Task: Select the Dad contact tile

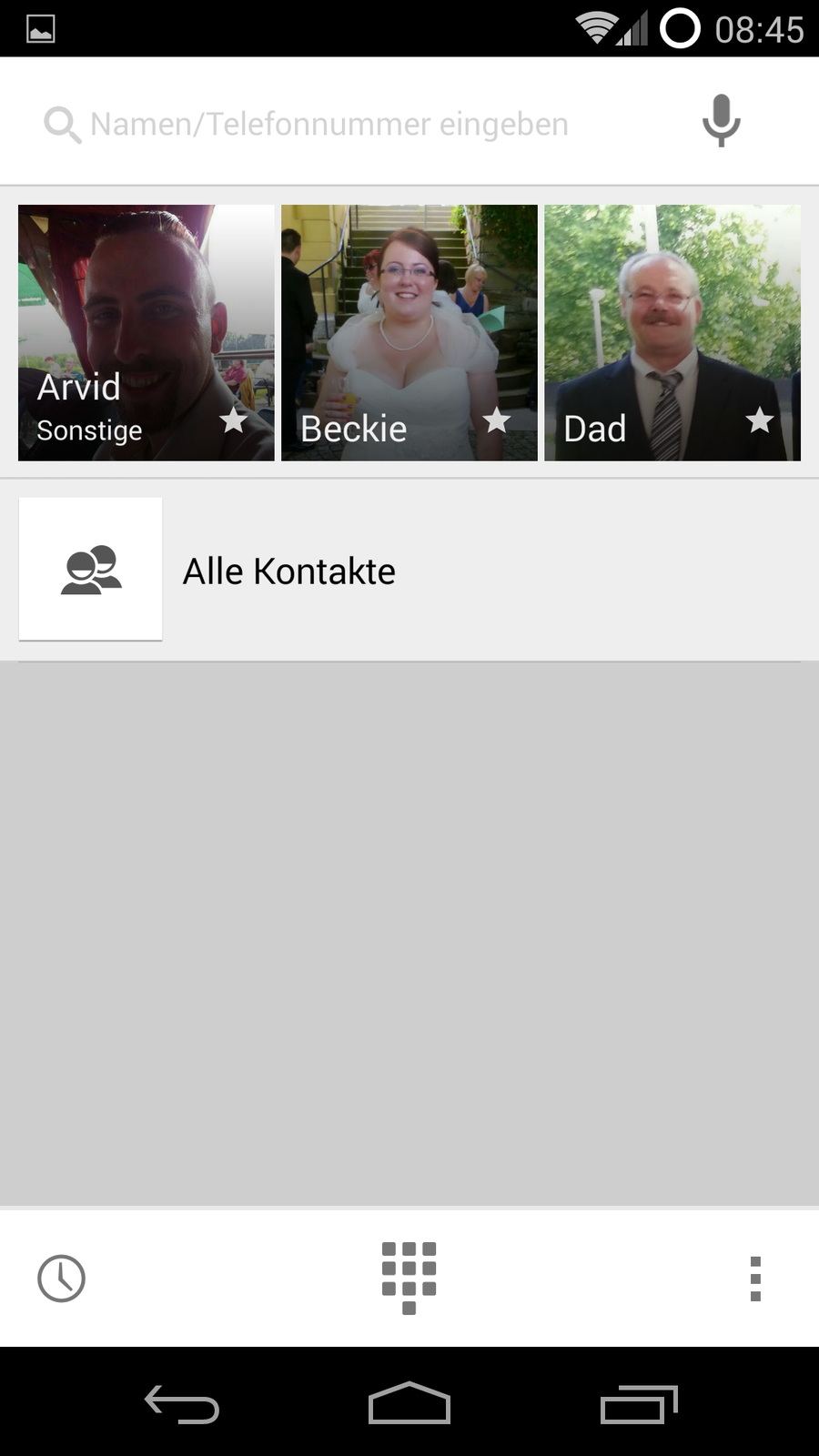Action: pyautogui.click(x=672, y=332)
